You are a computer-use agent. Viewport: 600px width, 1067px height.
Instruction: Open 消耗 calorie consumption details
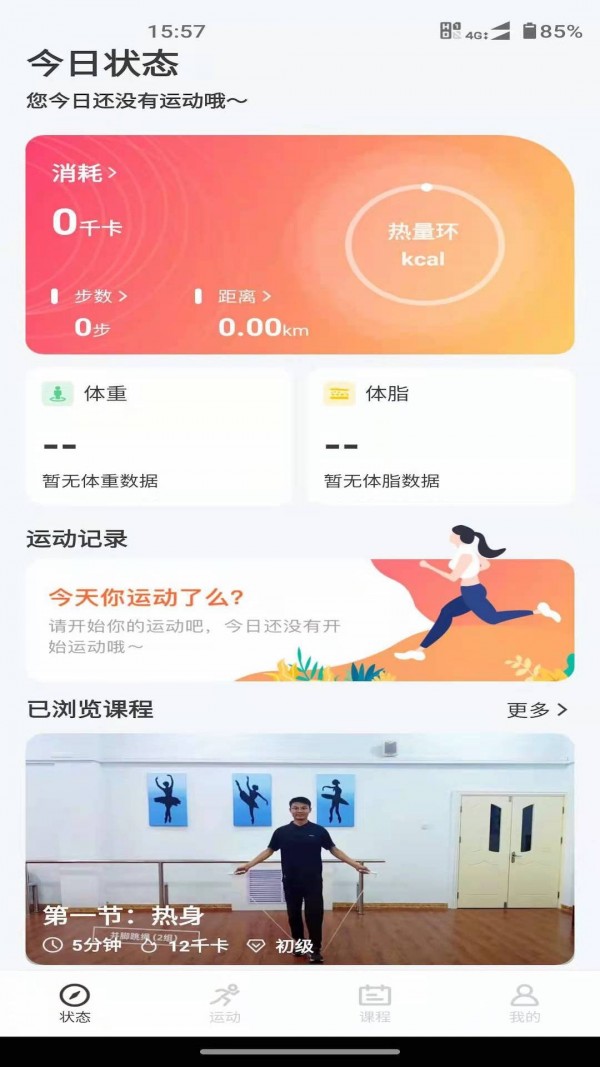85,174
